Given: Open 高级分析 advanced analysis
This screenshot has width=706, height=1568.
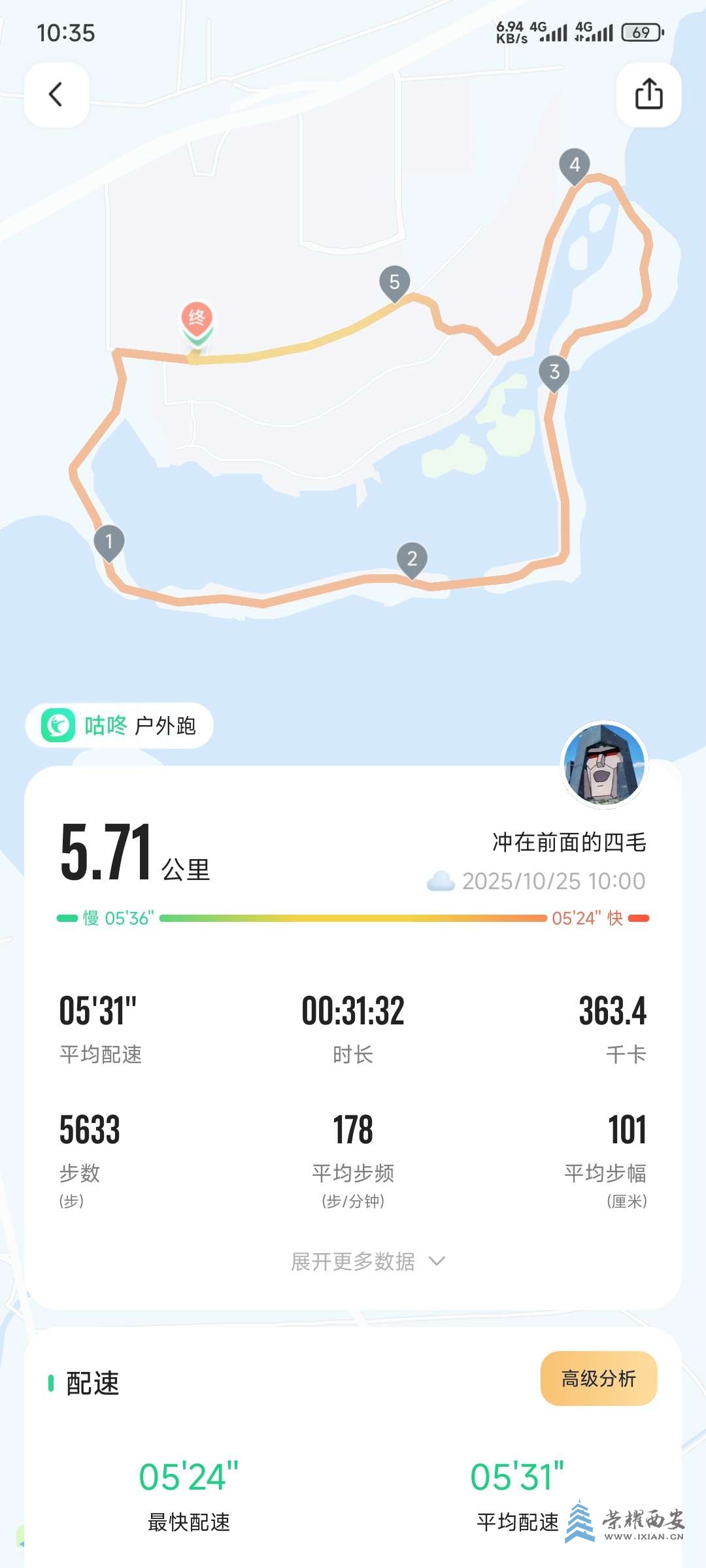Looking at the screenshot, I should click(598, 1378).
